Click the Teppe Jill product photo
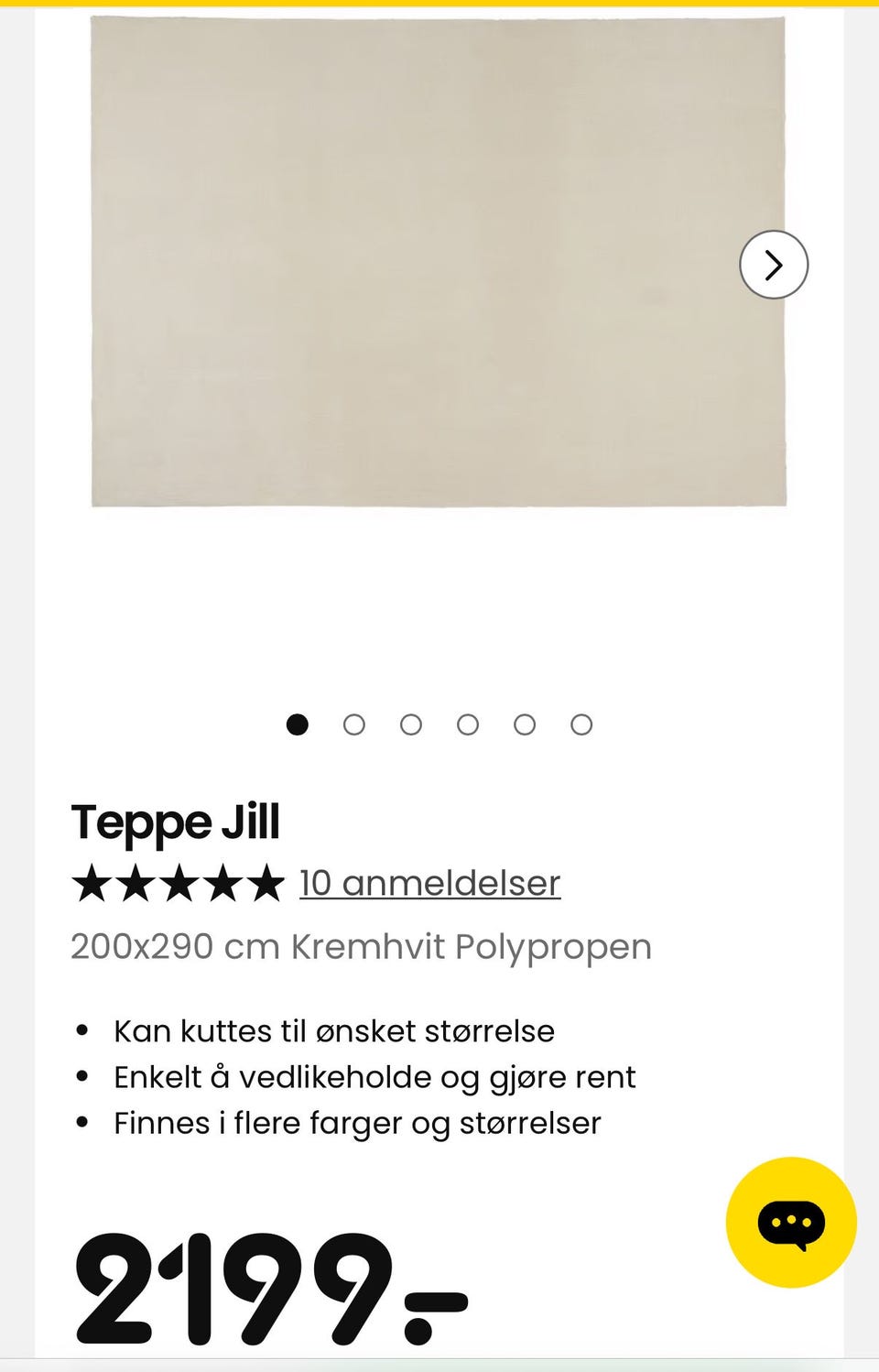The image size is (879, 1372). [438, 259]
